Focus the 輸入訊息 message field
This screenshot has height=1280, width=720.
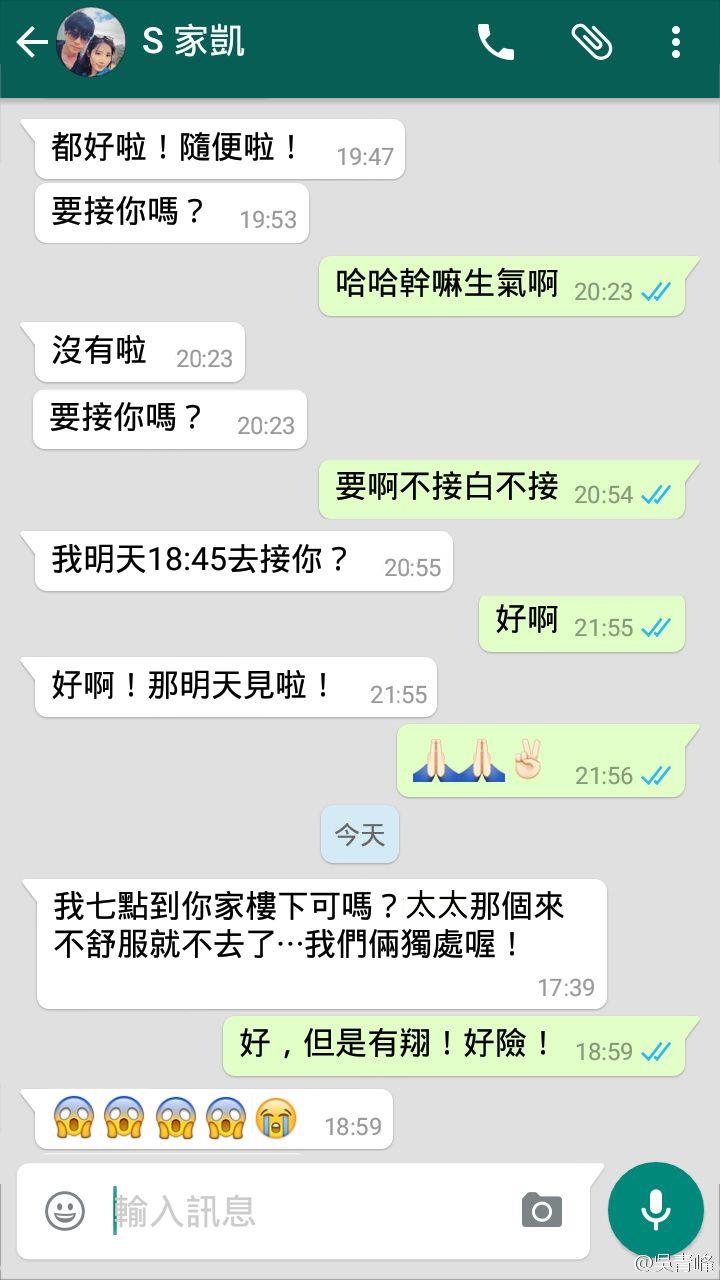click(x=310, y=1211)
